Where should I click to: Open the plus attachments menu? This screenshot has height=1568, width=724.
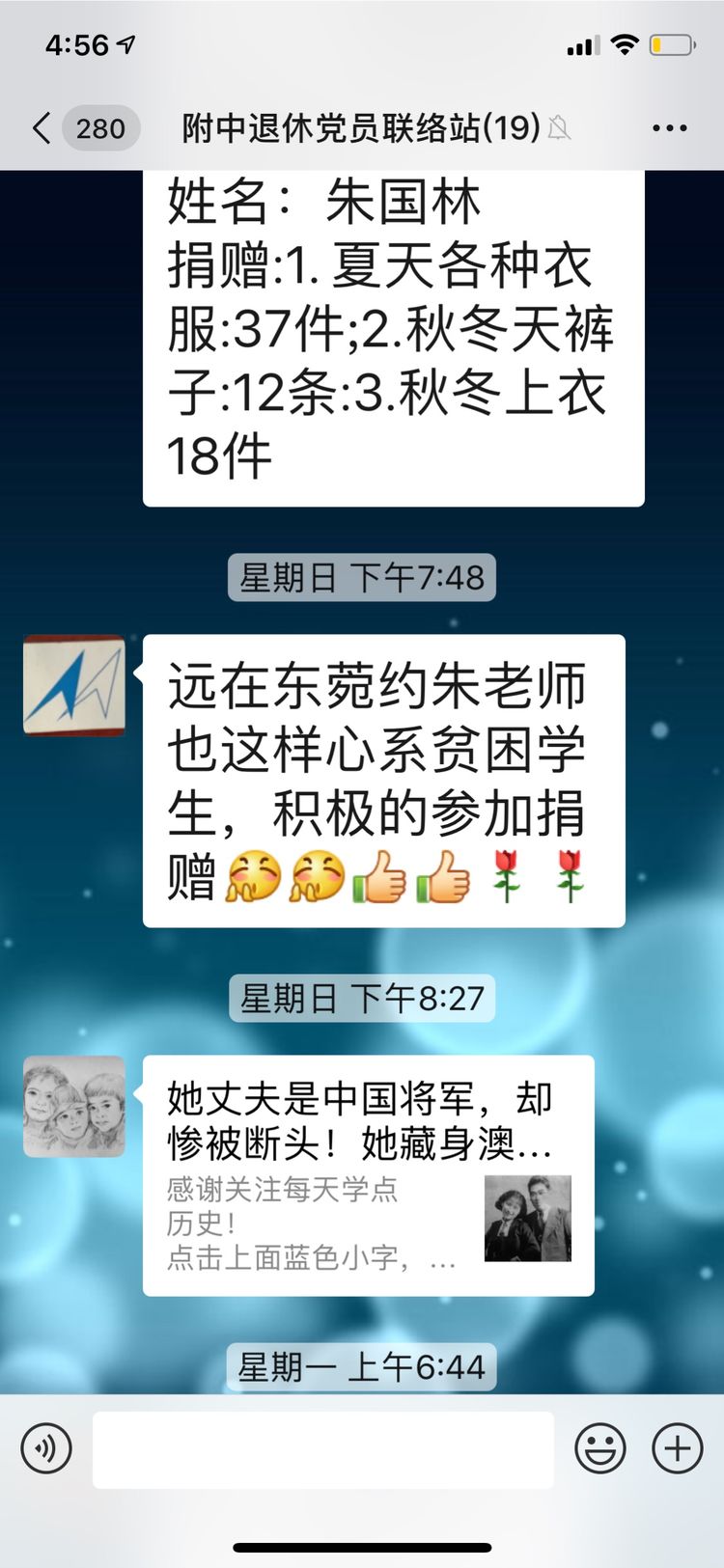[x=678, y=1448]
